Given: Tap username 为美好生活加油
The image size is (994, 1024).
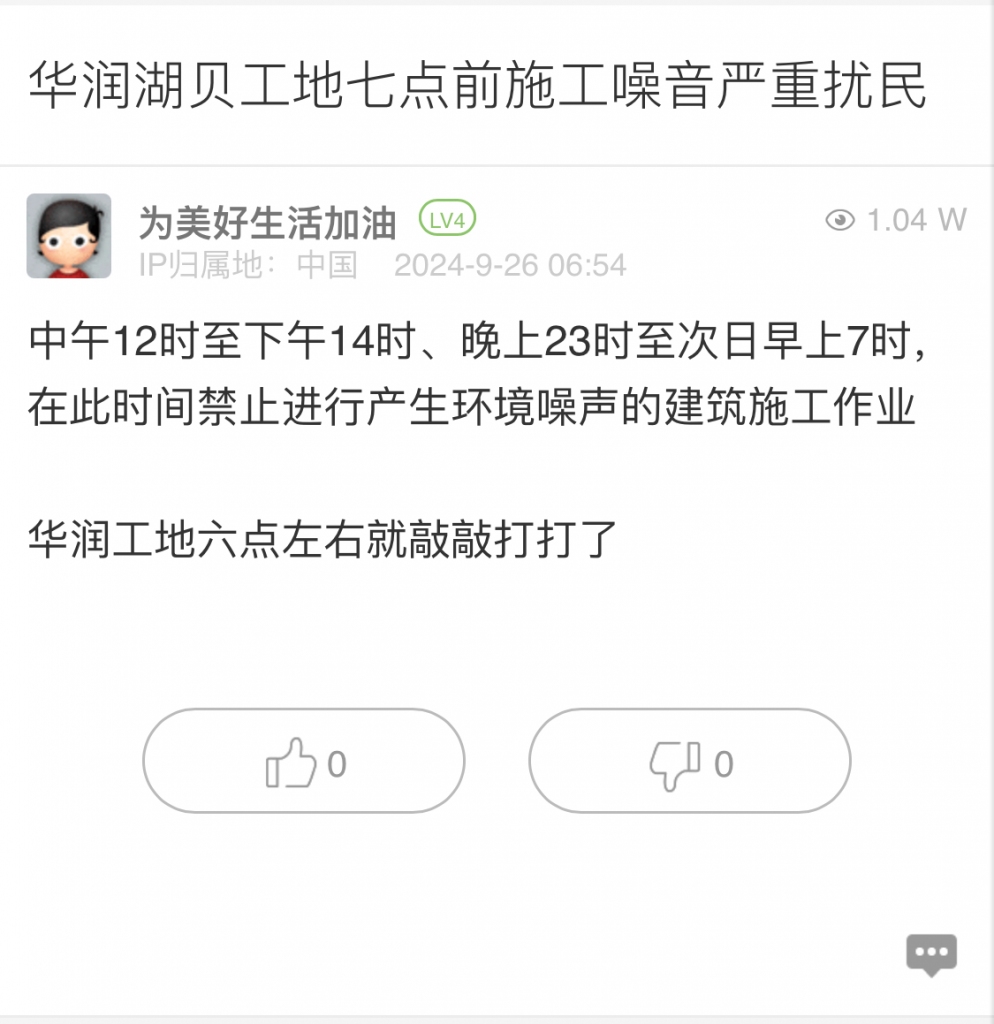Looking at the screenshot, I should (x=267, y=222).
